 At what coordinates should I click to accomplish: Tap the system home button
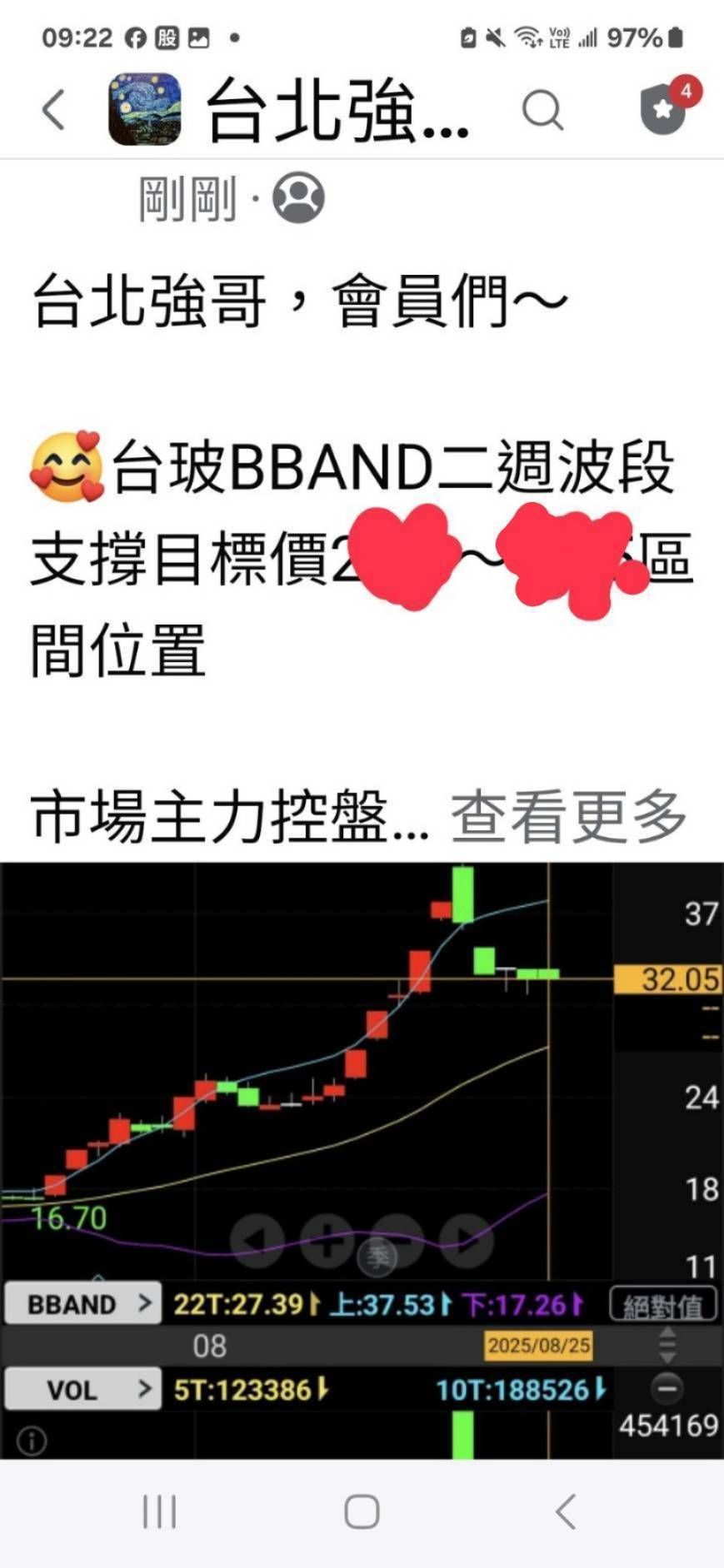(362, 1511)
